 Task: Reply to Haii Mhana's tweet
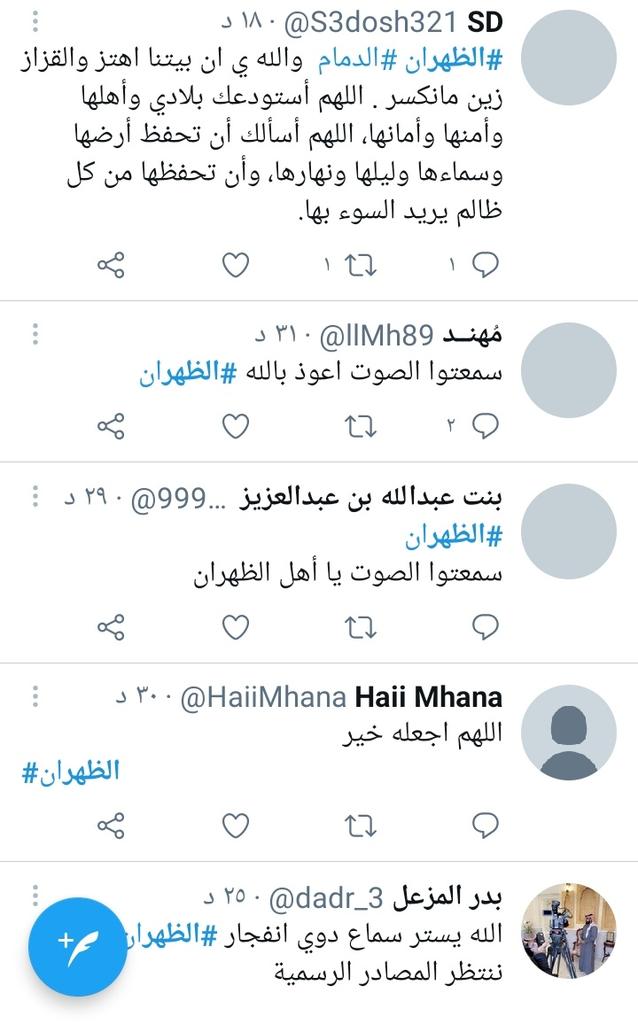pyautogui.click(x=484, y=825)
